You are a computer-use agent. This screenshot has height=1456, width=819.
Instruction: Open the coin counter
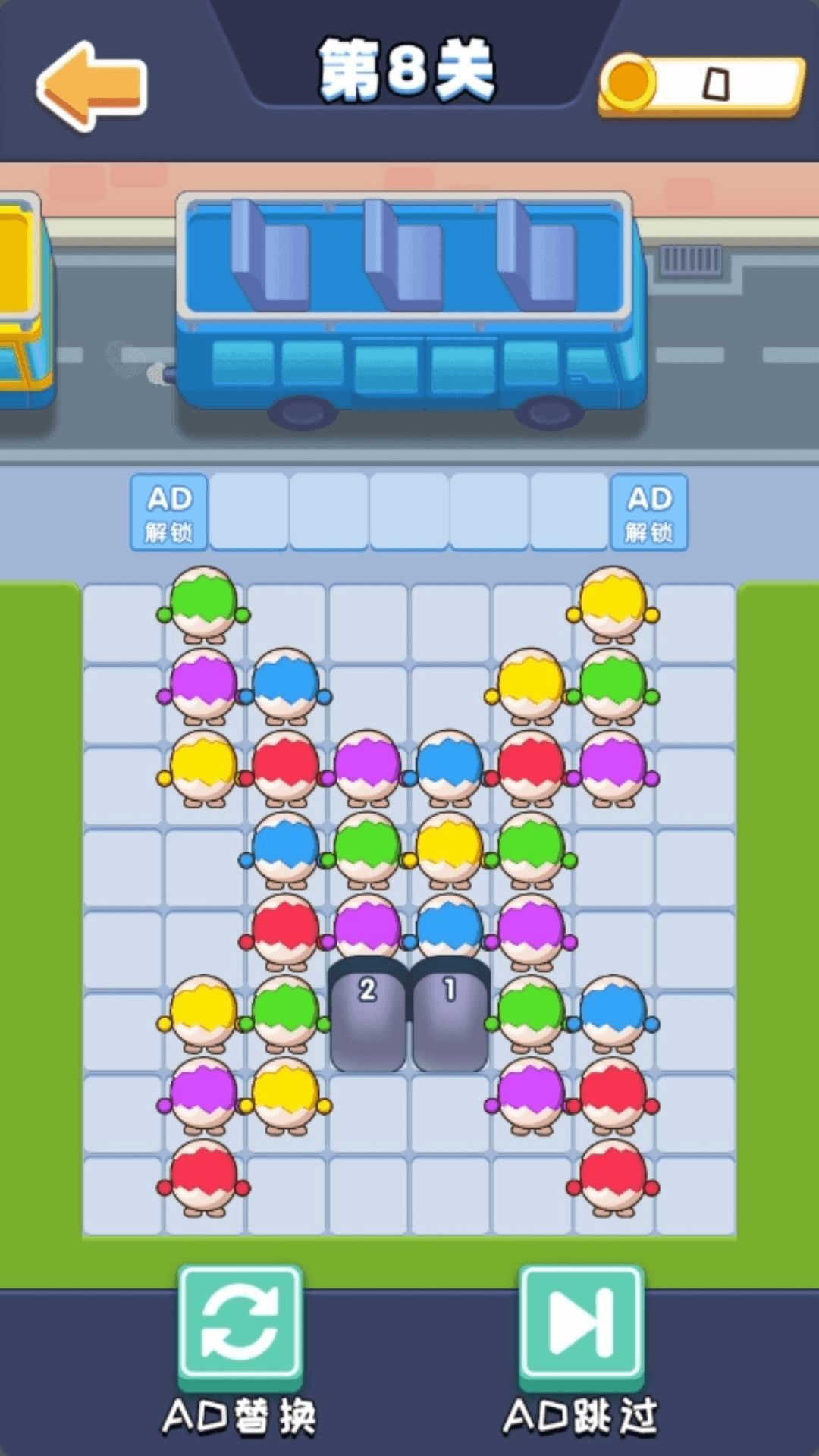pyautogui.click(x=701, y=83)
